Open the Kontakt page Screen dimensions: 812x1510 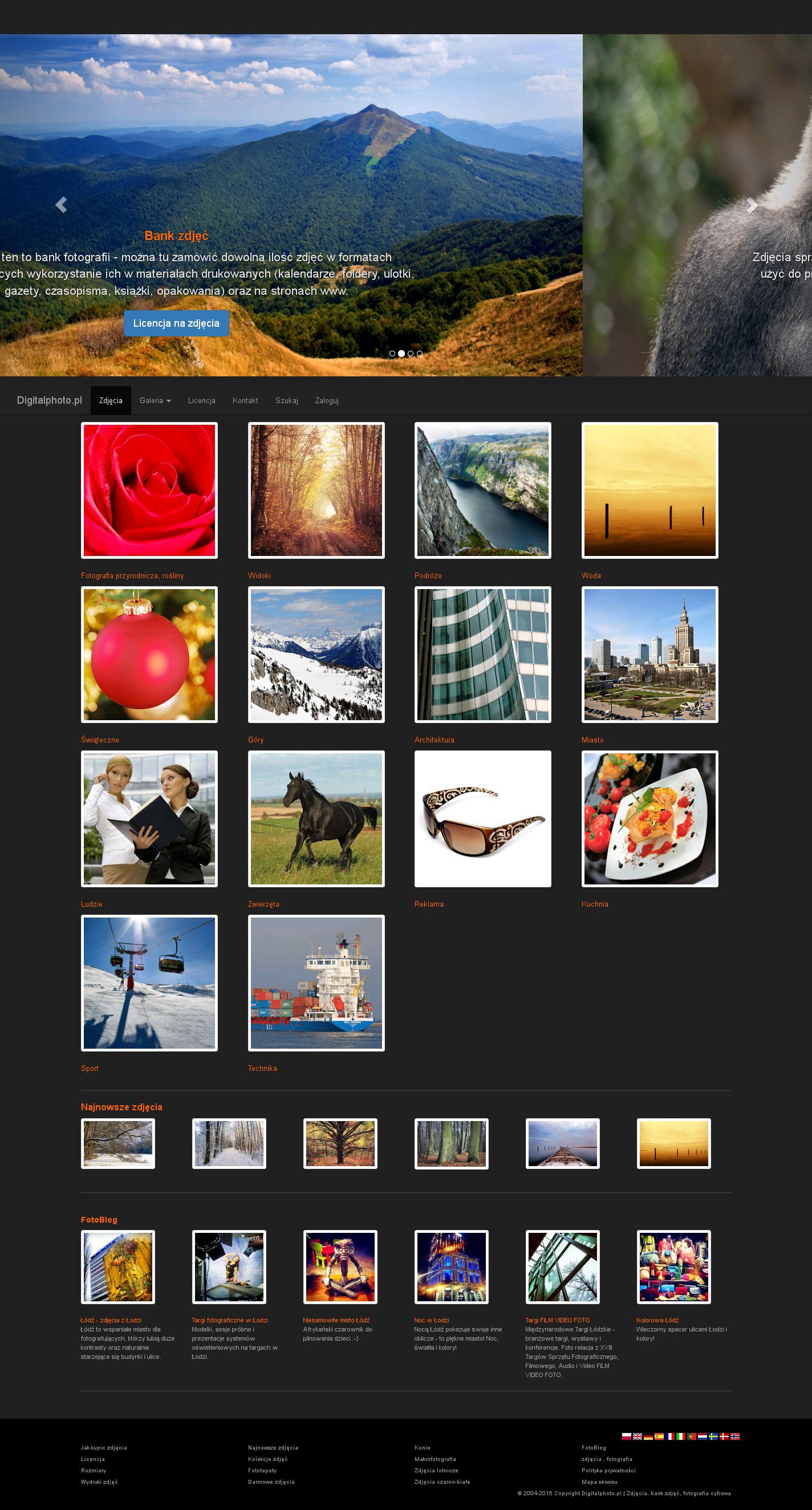tap(245, 400)
